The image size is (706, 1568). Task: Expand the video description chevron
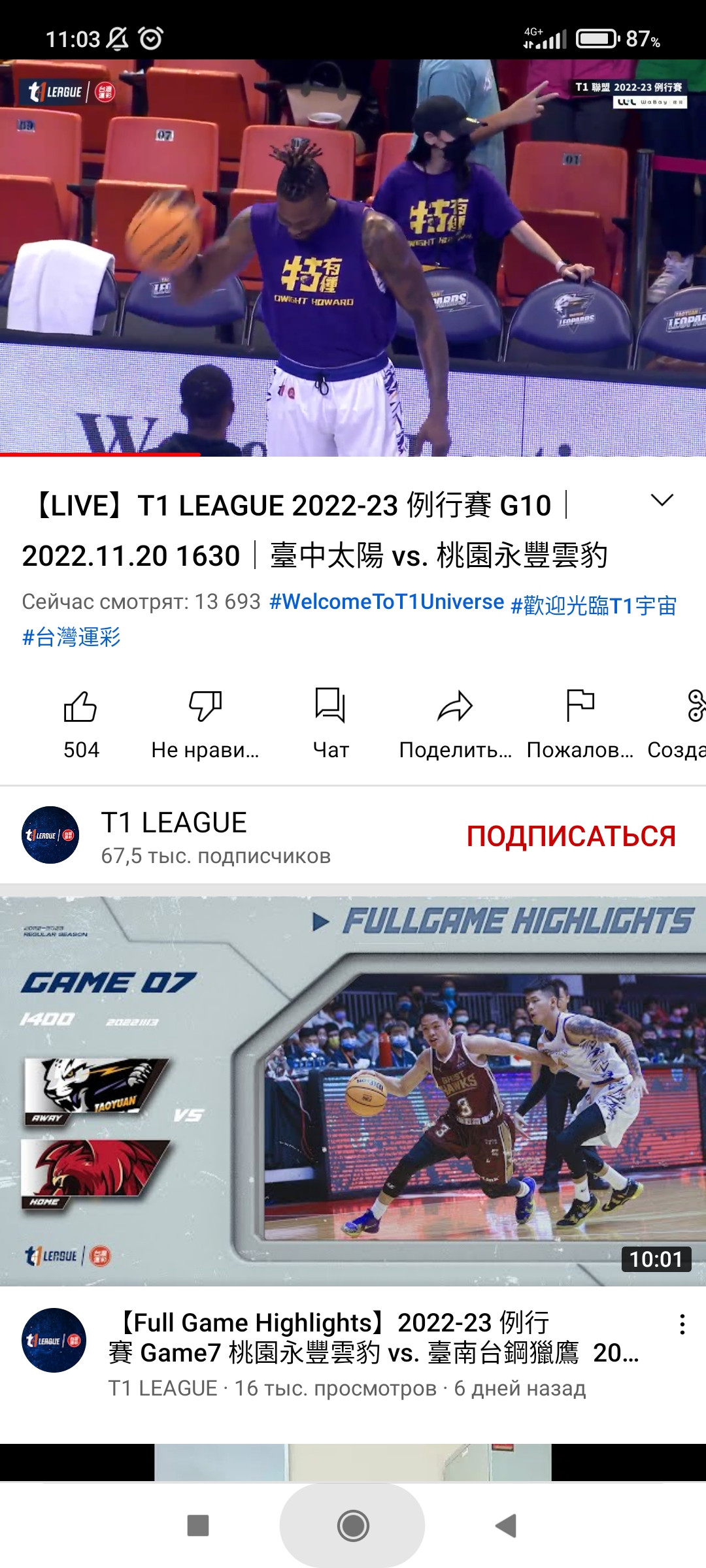click(x=662, y=501)
